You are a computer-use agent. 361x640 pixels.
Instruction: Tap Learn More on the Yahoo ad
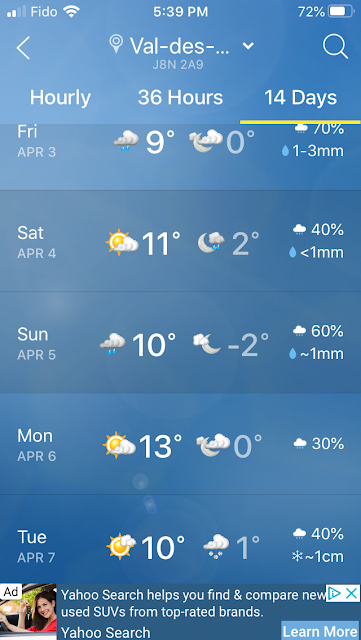tap(320, 631)
